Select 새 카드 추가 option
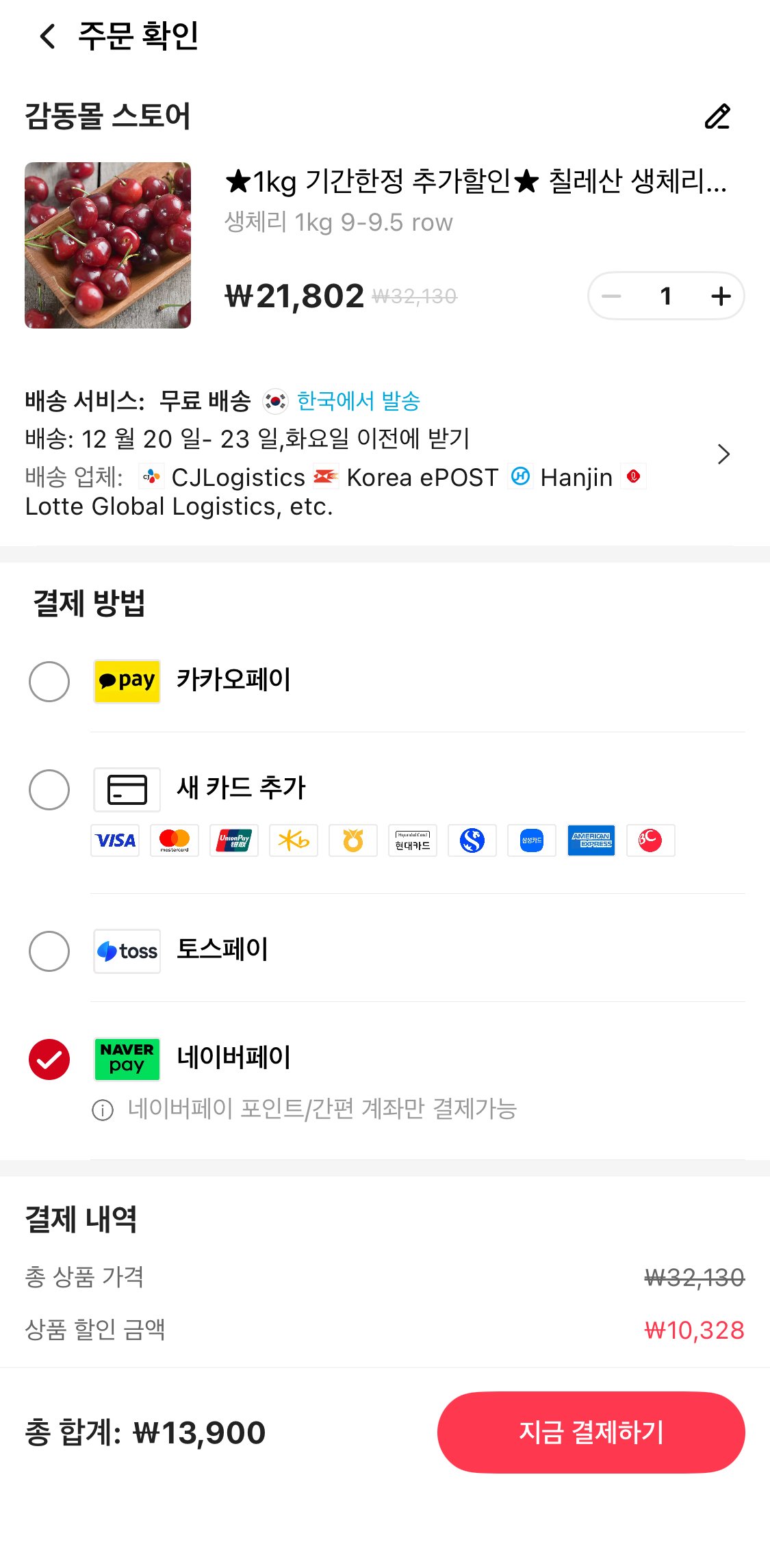Screen dimensions: 770x1568 (x=49, y=788)
